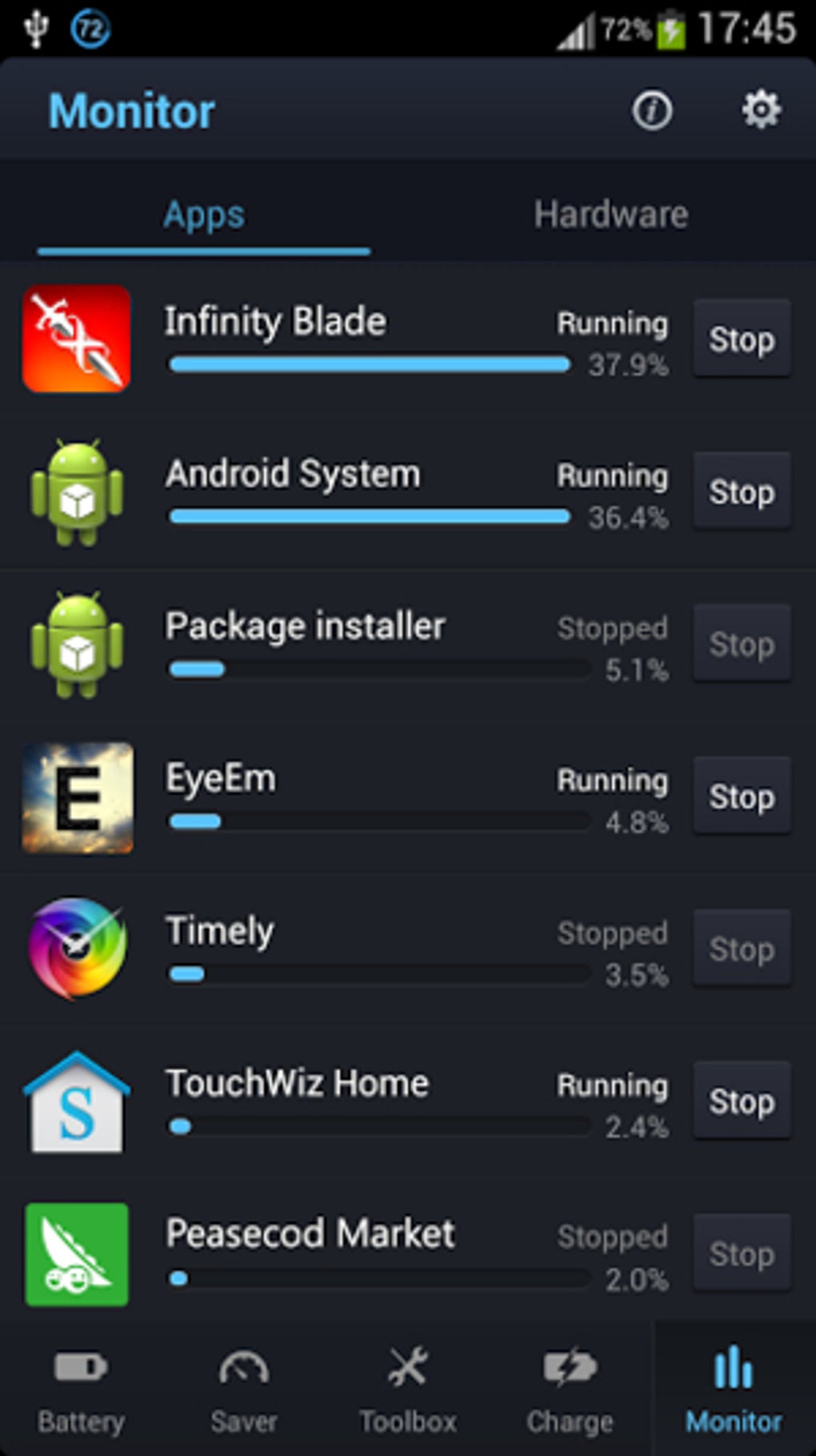Stop TouchWiz Home
This screenshot has width=816, height=1456.
pos(742,1101)
